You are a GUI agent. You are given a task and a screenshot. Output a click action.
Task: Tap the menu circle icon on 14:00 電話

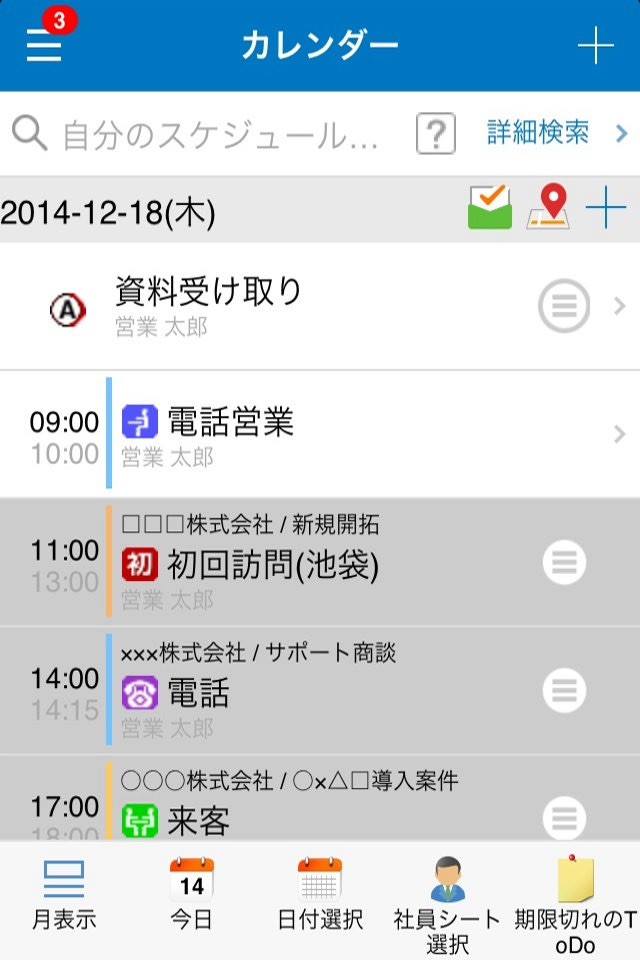(x=564, y=691)
